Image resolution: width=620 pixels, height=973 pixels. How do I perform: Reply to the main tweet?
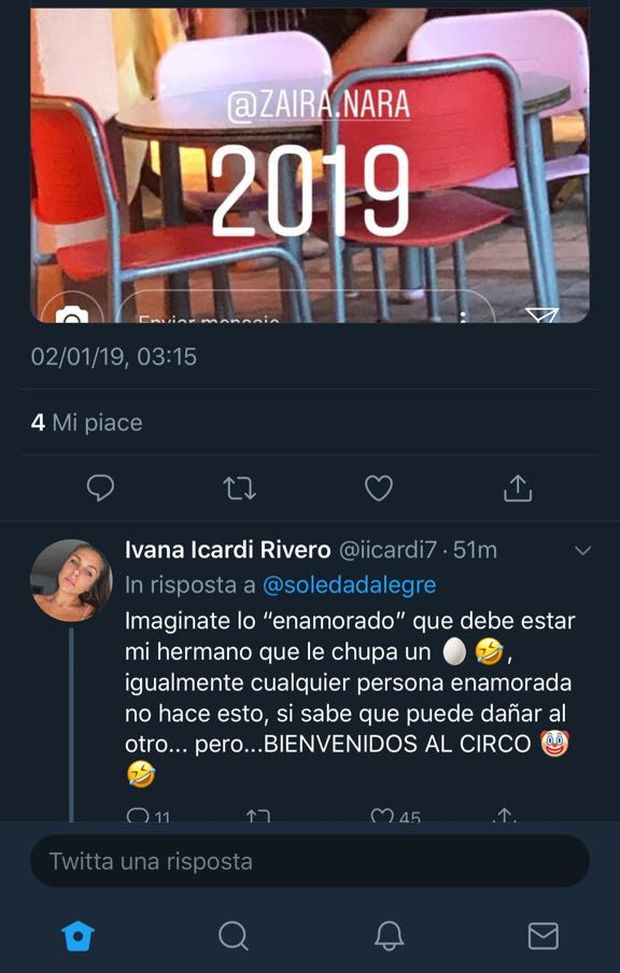[100, 488]
